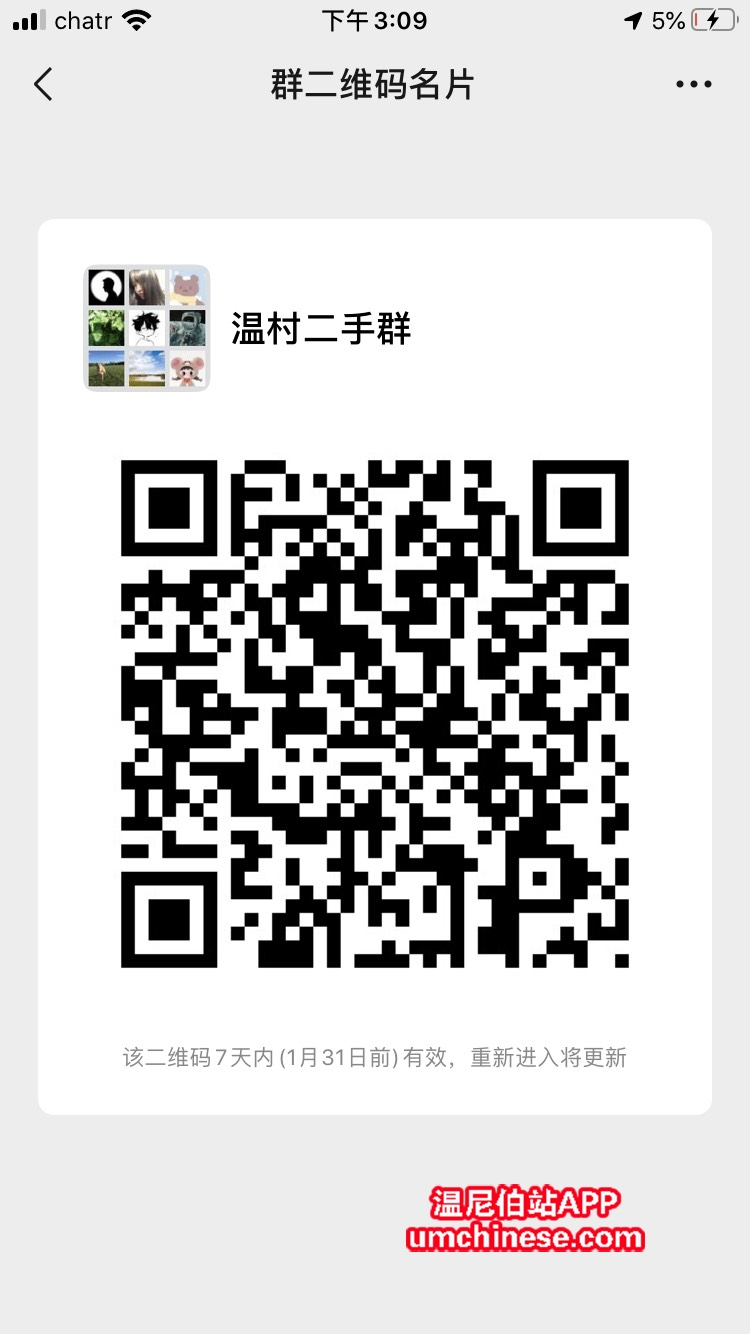The width and height of the screenshot is (750, 1334).
Task: Go back from the group QR code page
Action: coord(43,85)
